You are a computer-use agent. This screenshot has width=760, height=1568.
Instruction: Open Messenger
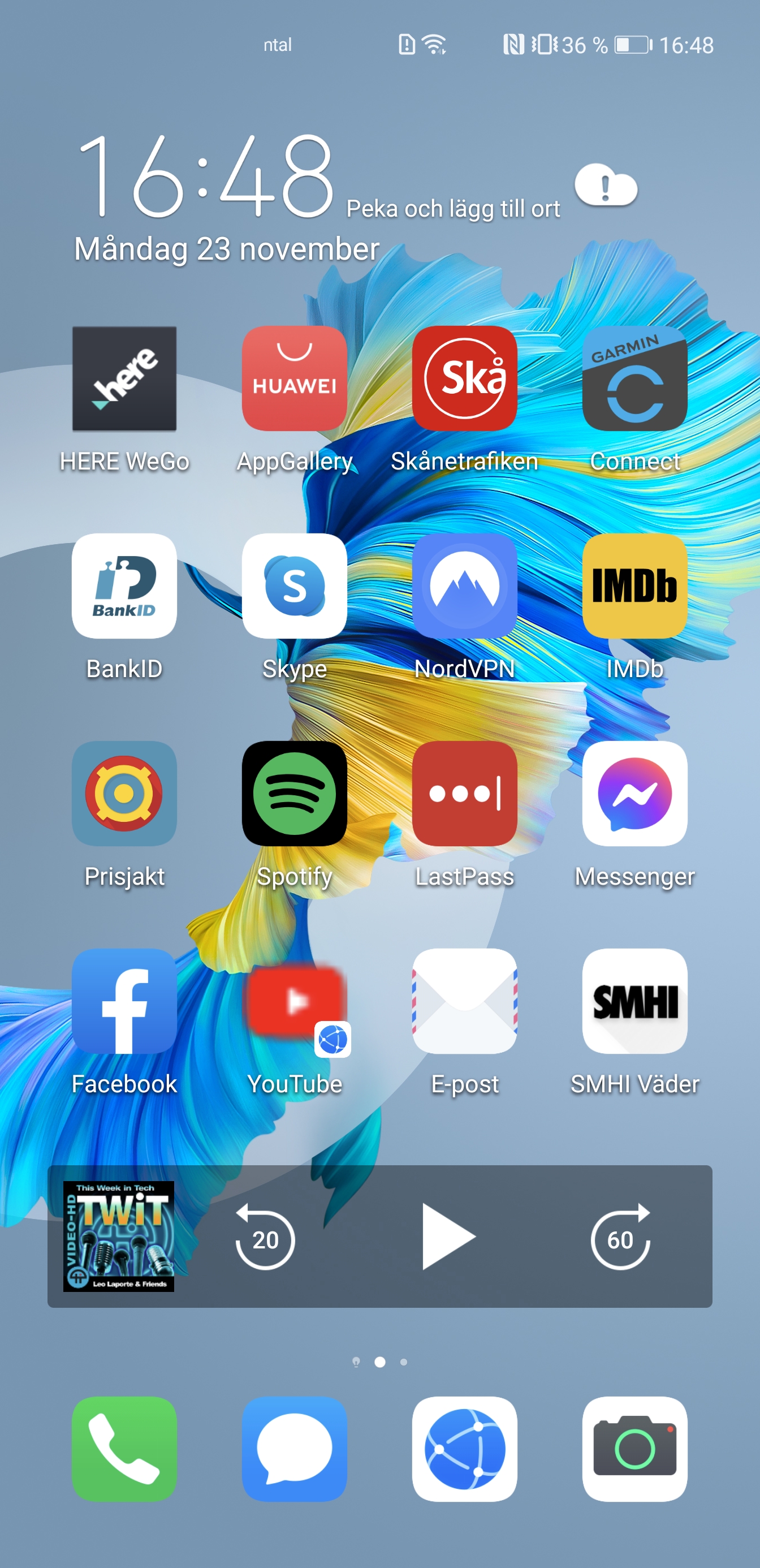click(634, 794)
